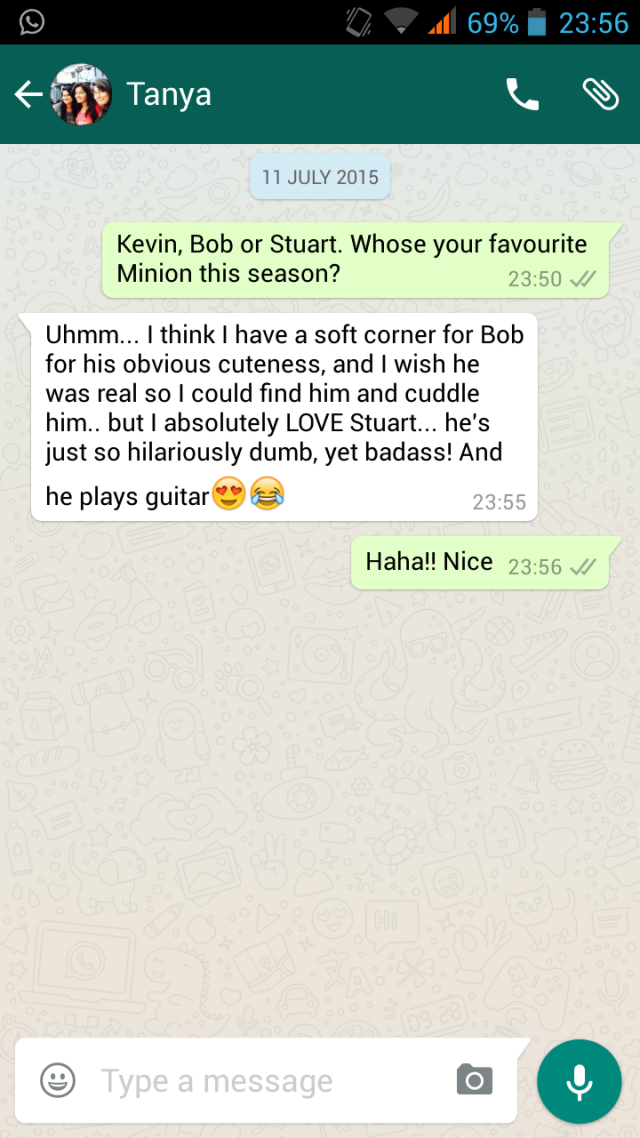
Task: Open Tanya's contact info from header
Action: click(x=168, y=95)
